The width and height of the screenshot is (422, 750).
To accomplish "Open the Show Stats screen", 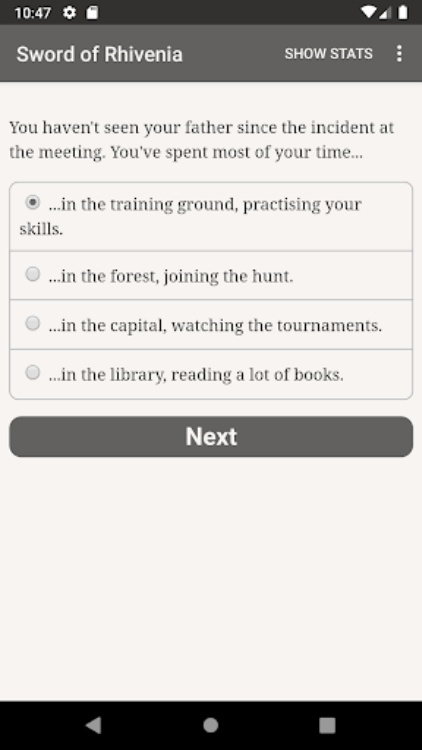I will [x=328, y=54].
